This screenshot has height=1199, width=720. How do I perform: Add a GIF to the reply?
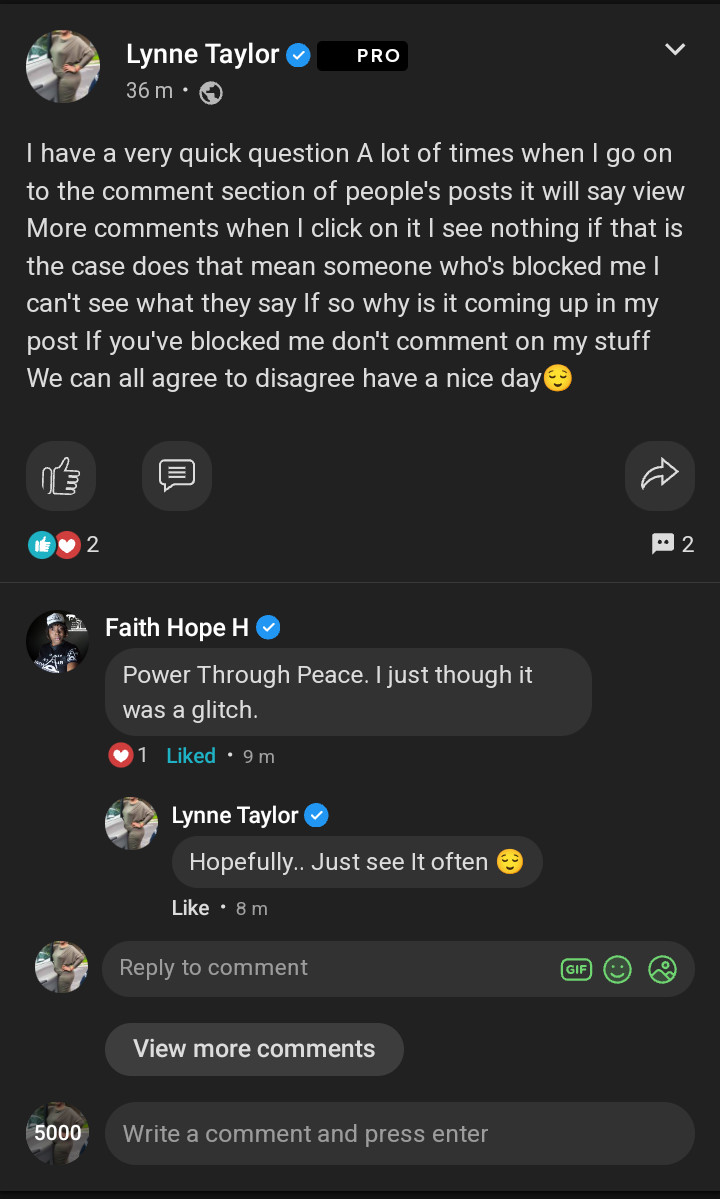[x=576, y=969]
